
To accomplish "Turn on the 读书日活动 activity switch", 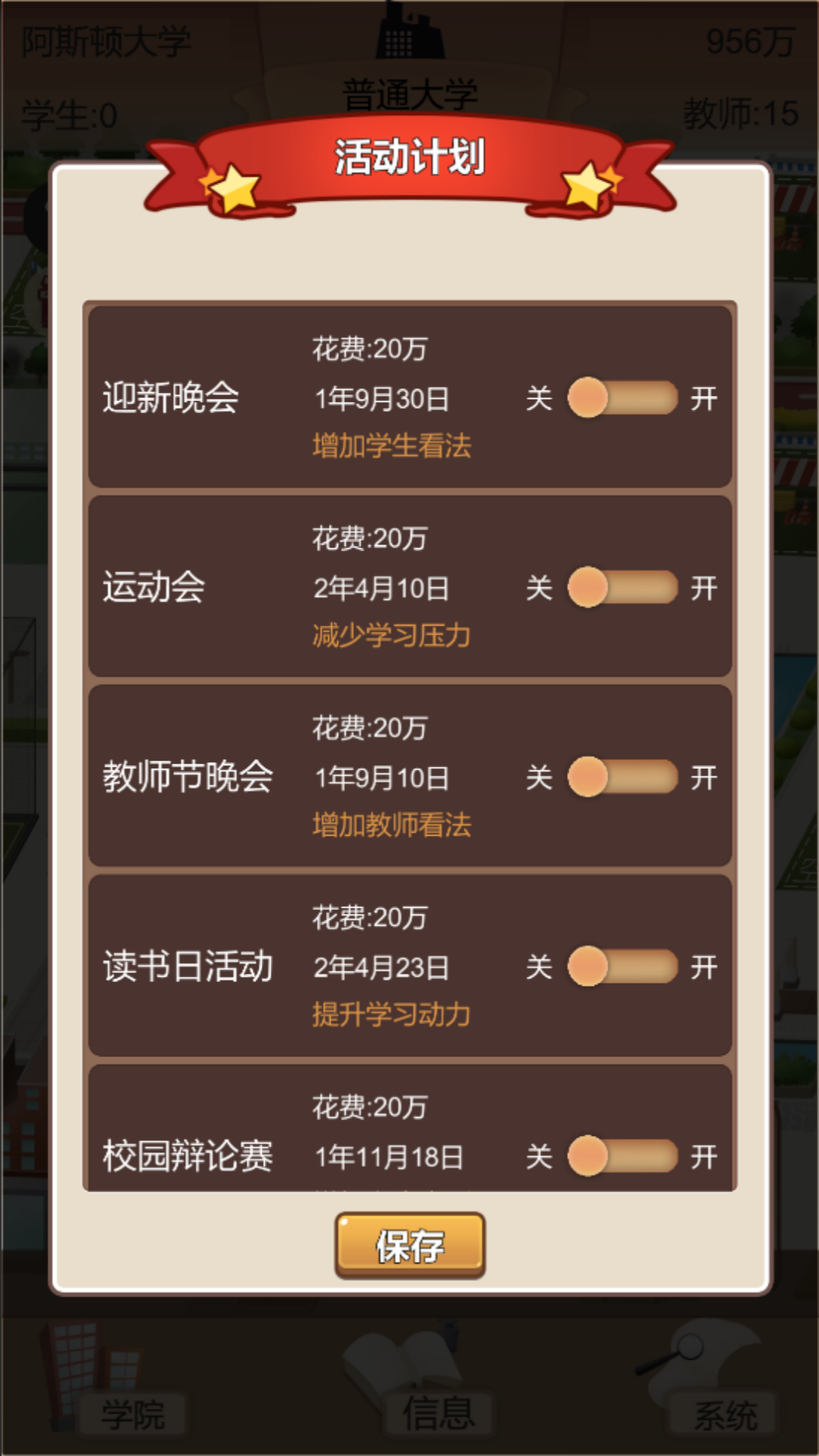I will 622,967.
